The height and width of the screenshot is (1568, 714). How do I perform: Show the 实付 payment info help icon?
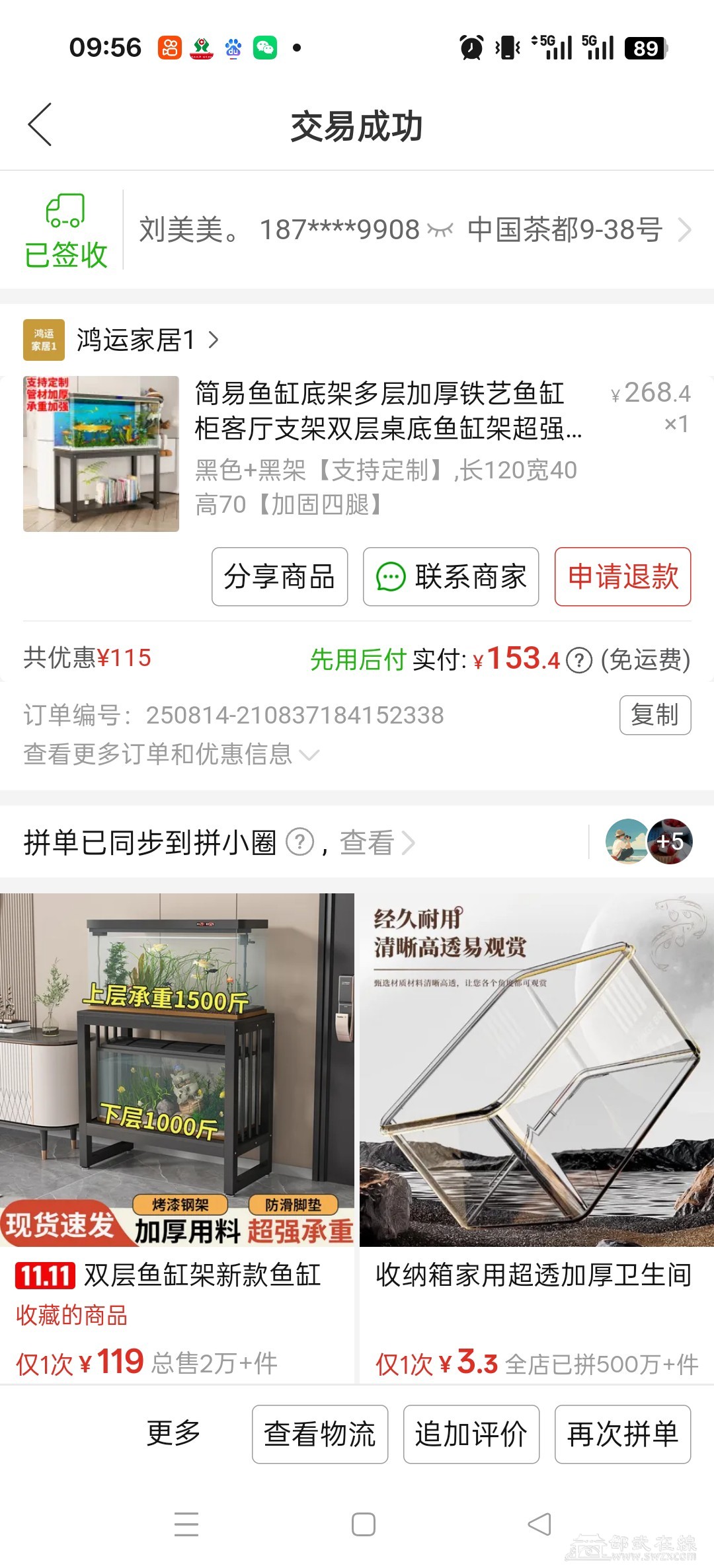pyautogui.click(x=579, y=660)
